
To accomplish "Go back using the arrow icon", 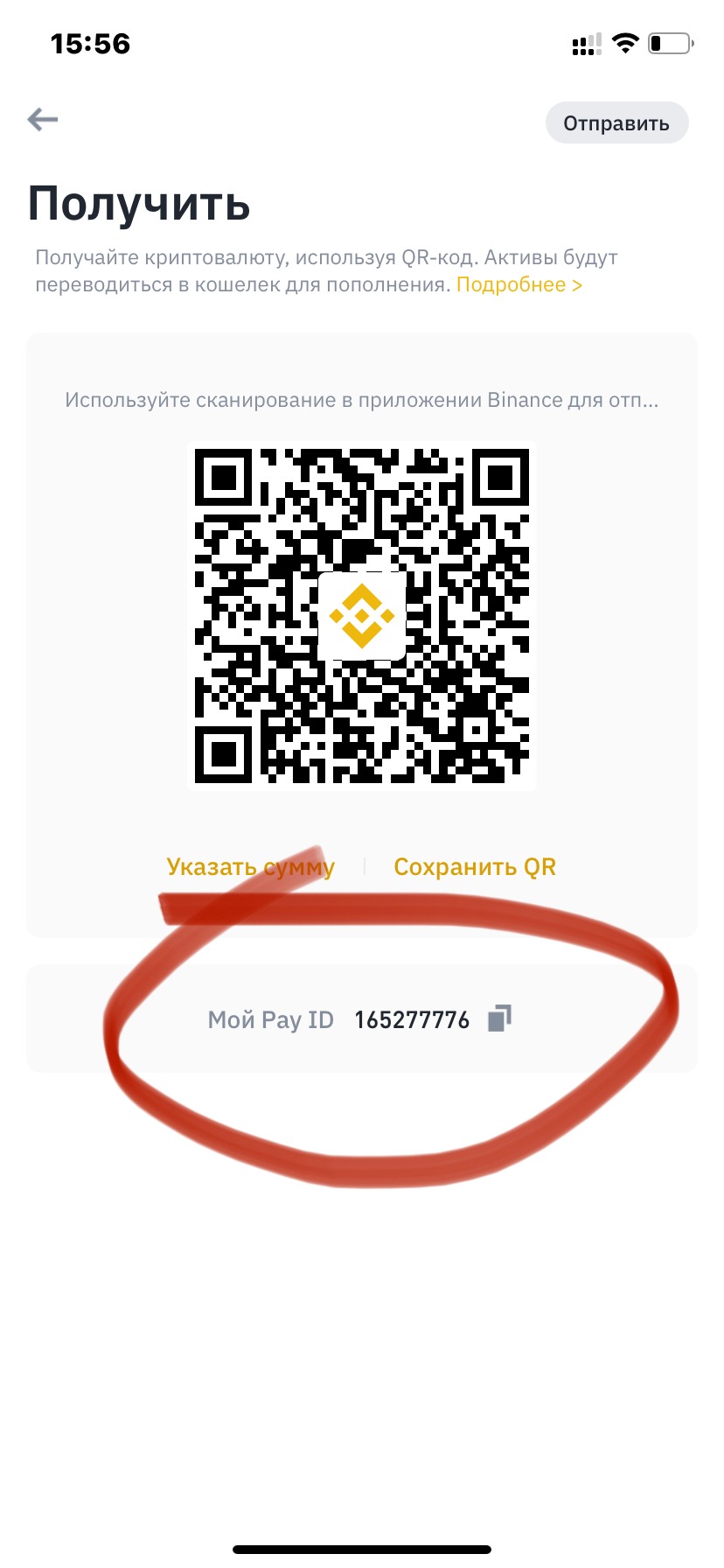I will 42,119.
